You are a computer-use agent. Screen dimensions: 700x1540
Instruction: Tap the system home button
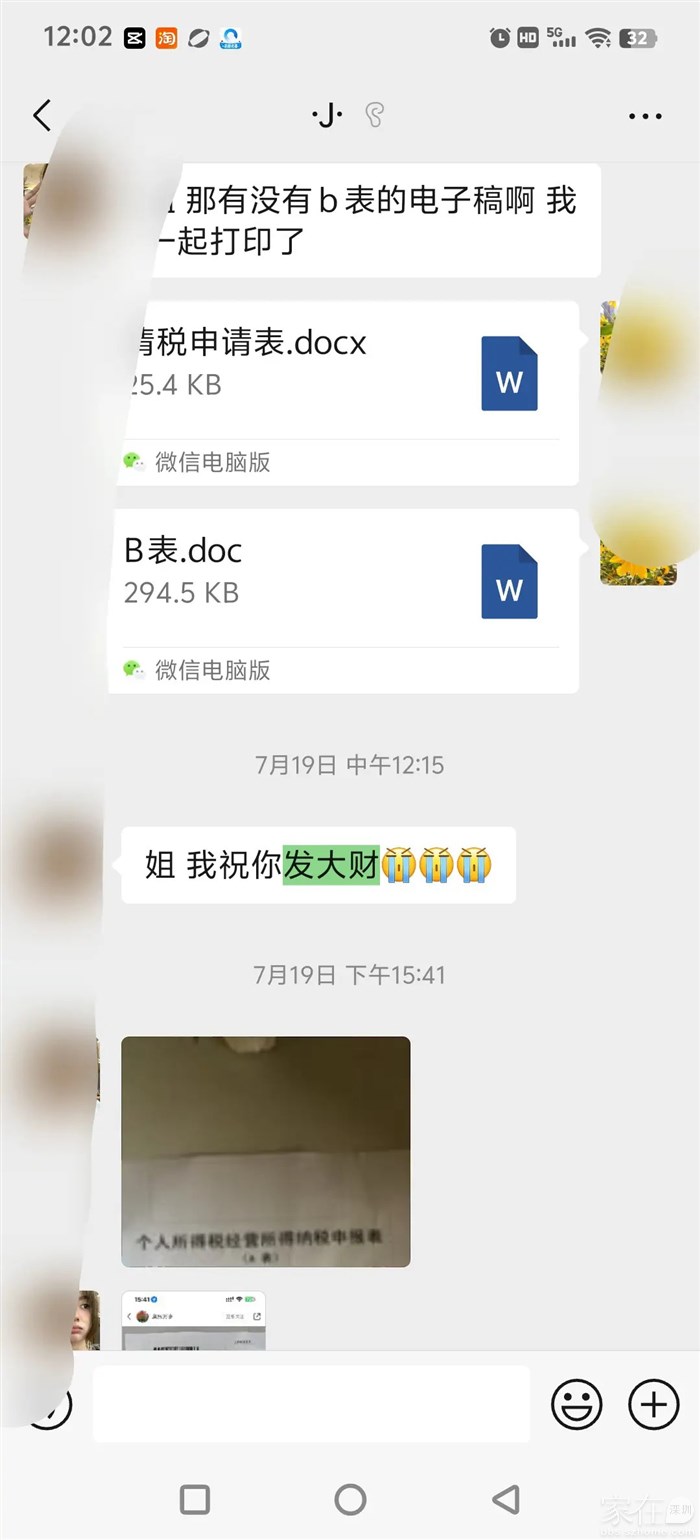[x=350, y=1499]
